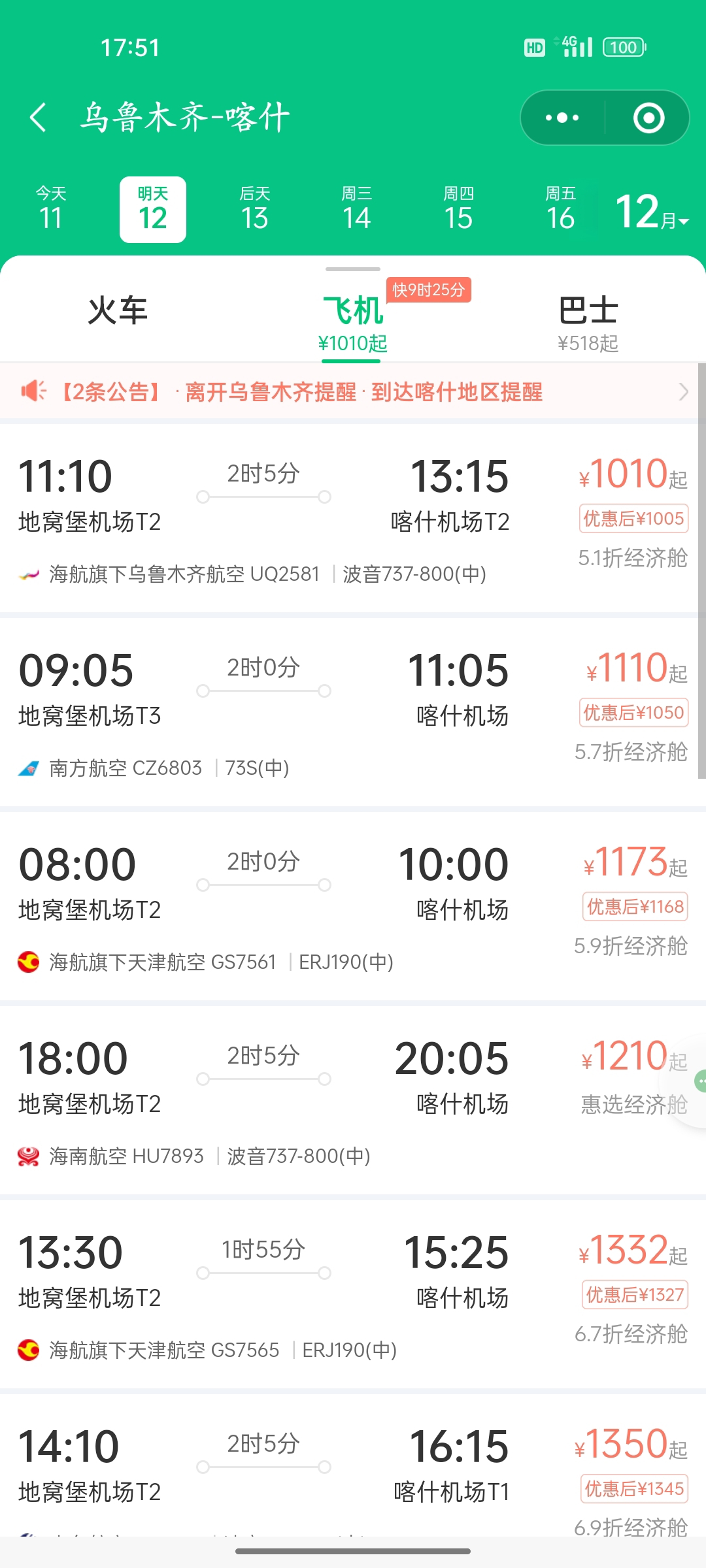Viewport: 706px width, 1568px height.
Task: Switch to the 巴士 tab
Action: (x=588, y=321)
